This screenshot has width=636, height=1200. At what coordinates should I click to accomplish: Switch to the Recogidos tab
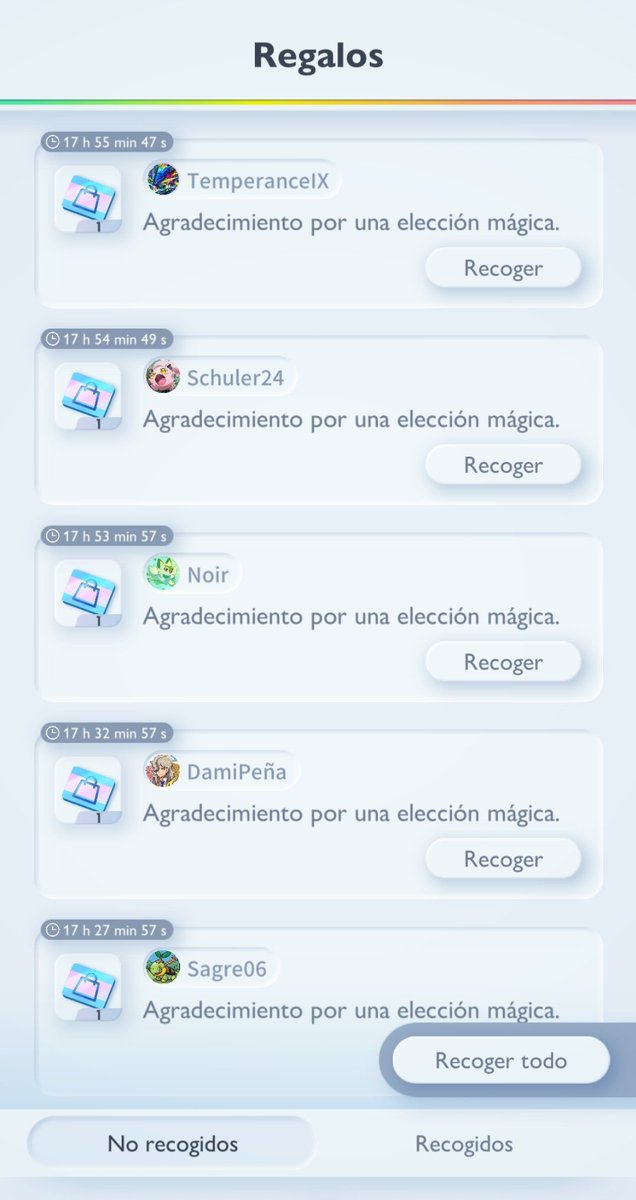[464, 1144]
